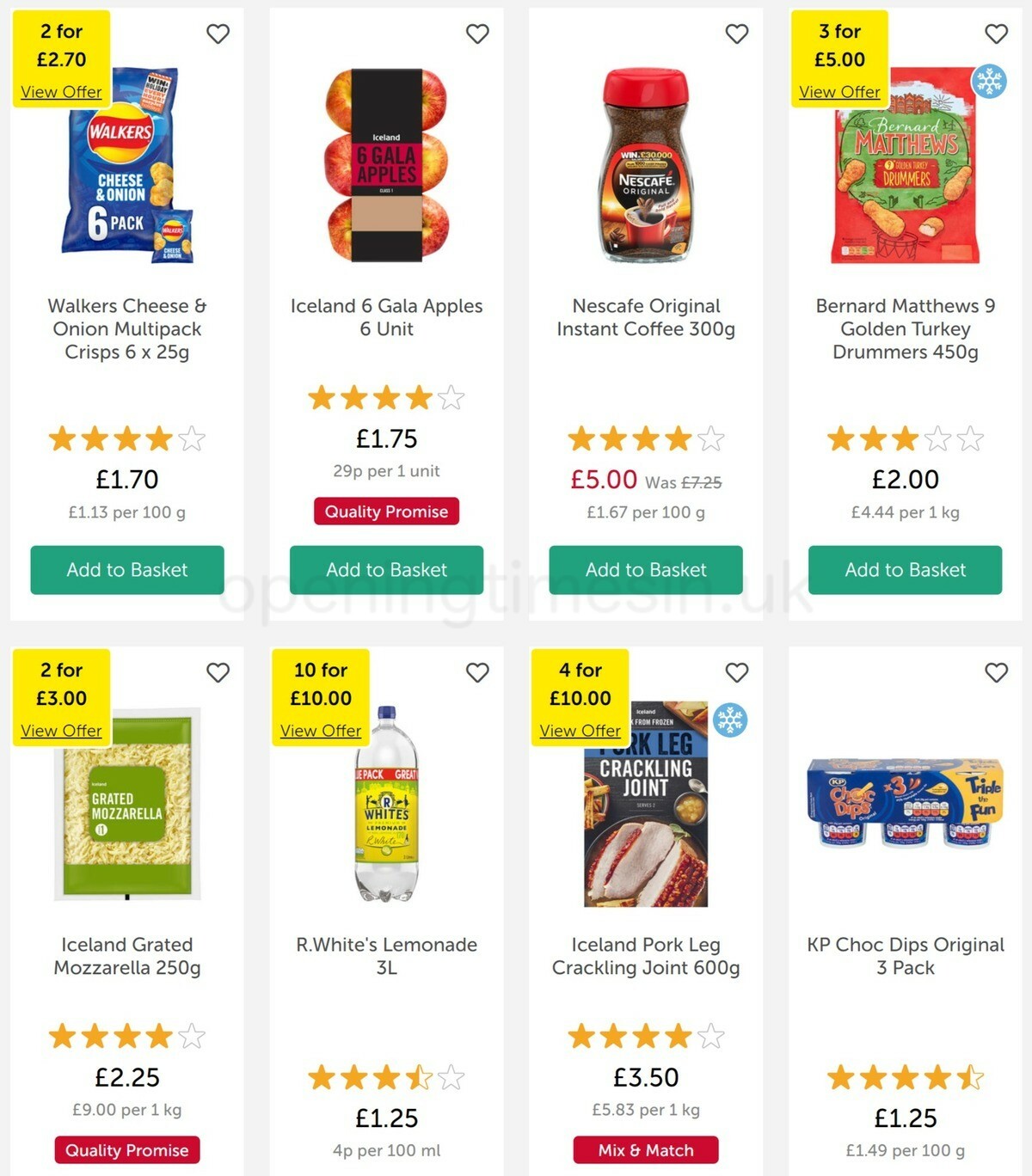1032x1176 pixels.
Task: View the 2 for £2.70 offer
Action: pyautogui.click(x=61, y=92)
